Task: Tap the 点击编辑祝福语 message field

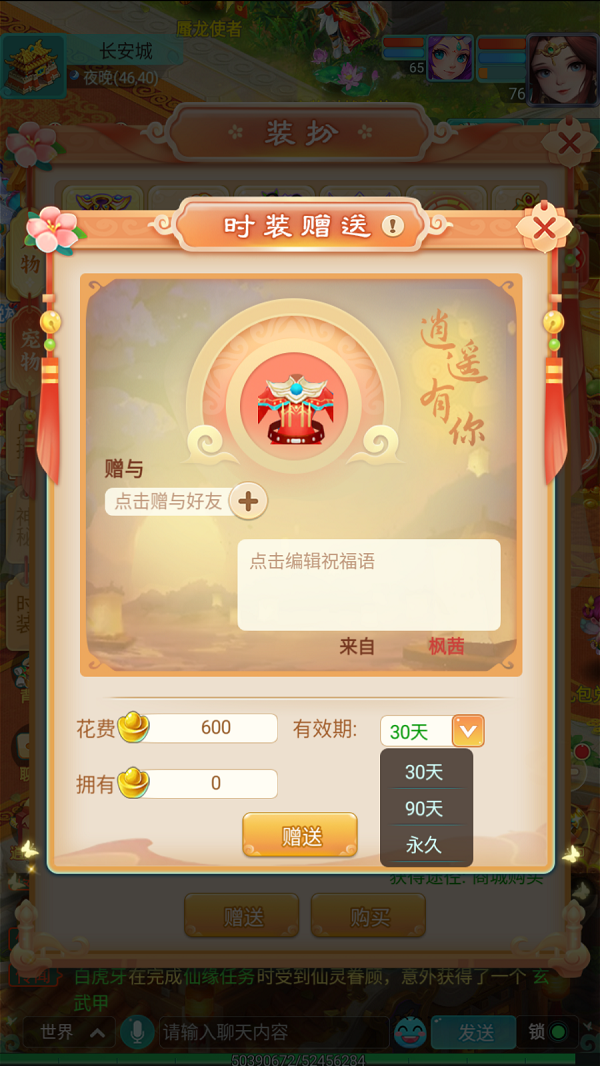Action: [368, 584]
